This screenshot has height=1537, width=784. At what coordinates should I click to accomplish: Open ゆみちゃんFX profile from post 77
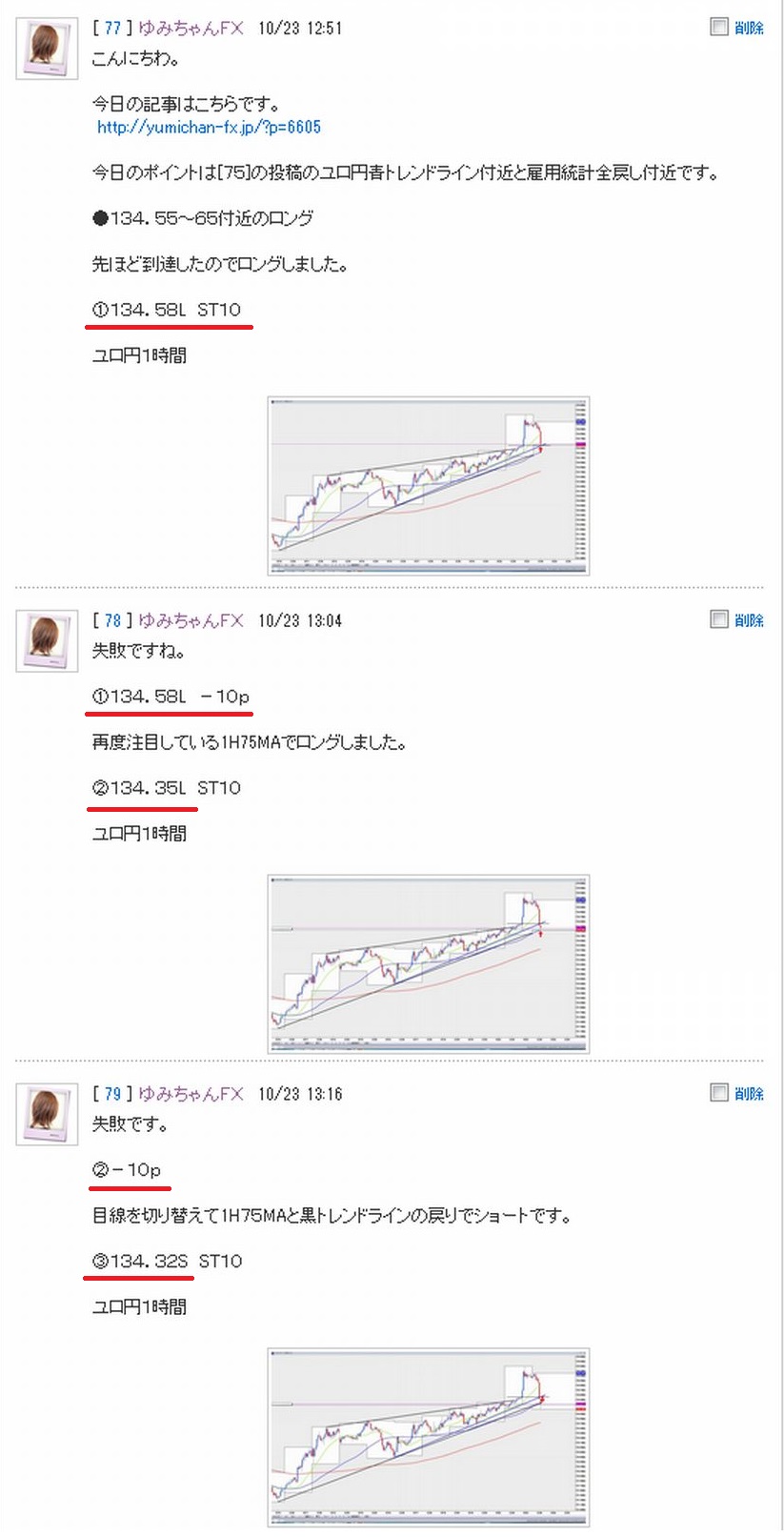pos(191,29)
